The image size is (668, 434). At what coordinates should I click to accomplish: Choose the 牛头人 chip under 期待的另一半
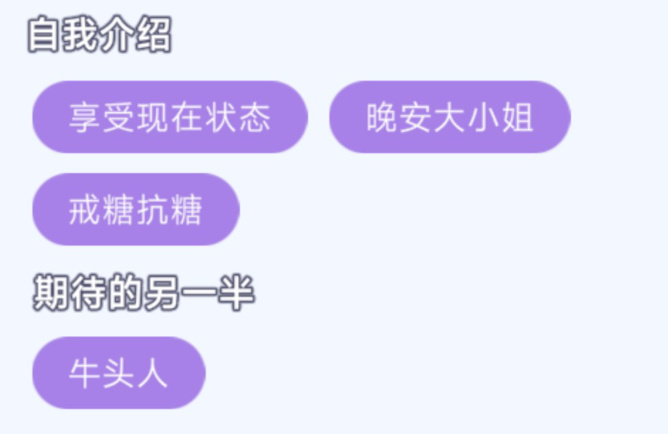point(119,373)
